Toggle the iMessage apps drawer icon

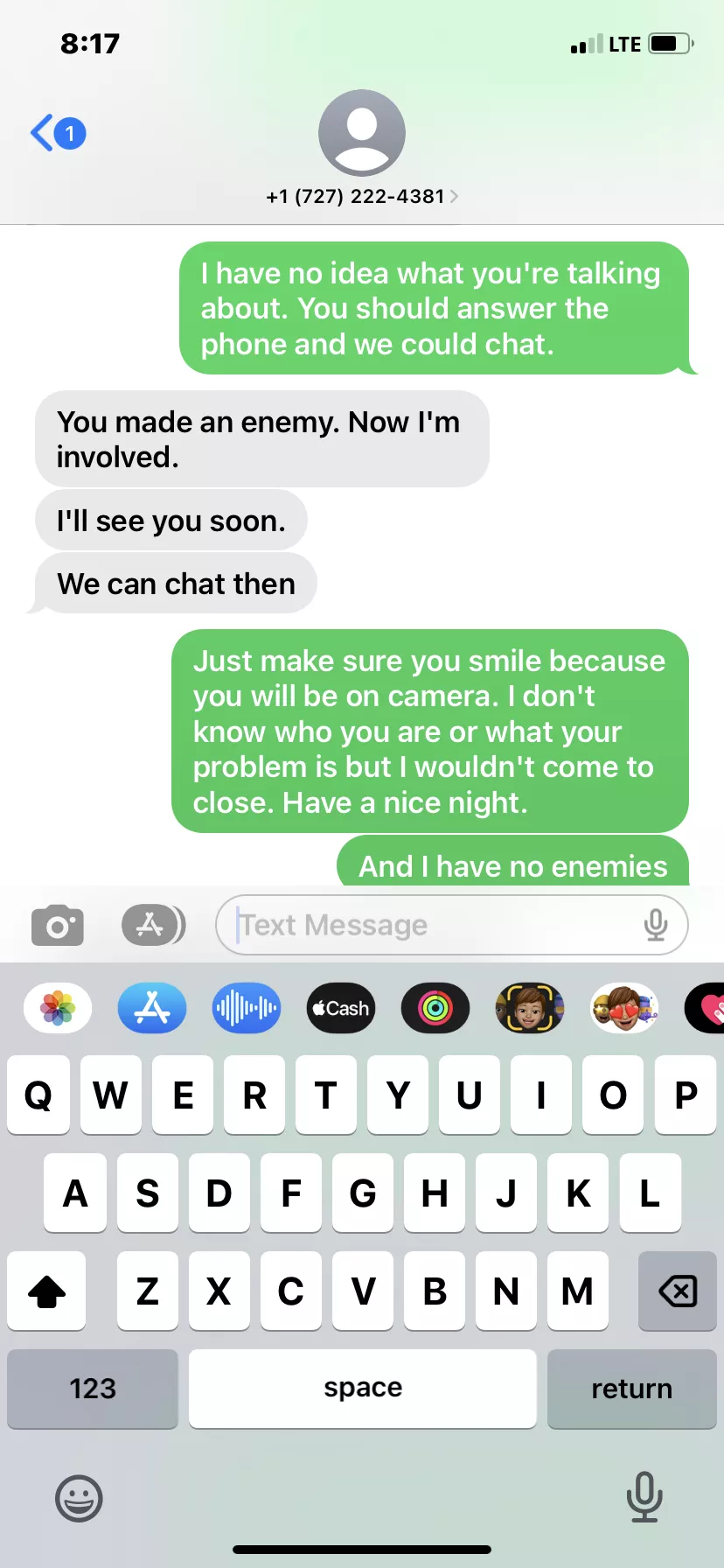pos(152,925)
